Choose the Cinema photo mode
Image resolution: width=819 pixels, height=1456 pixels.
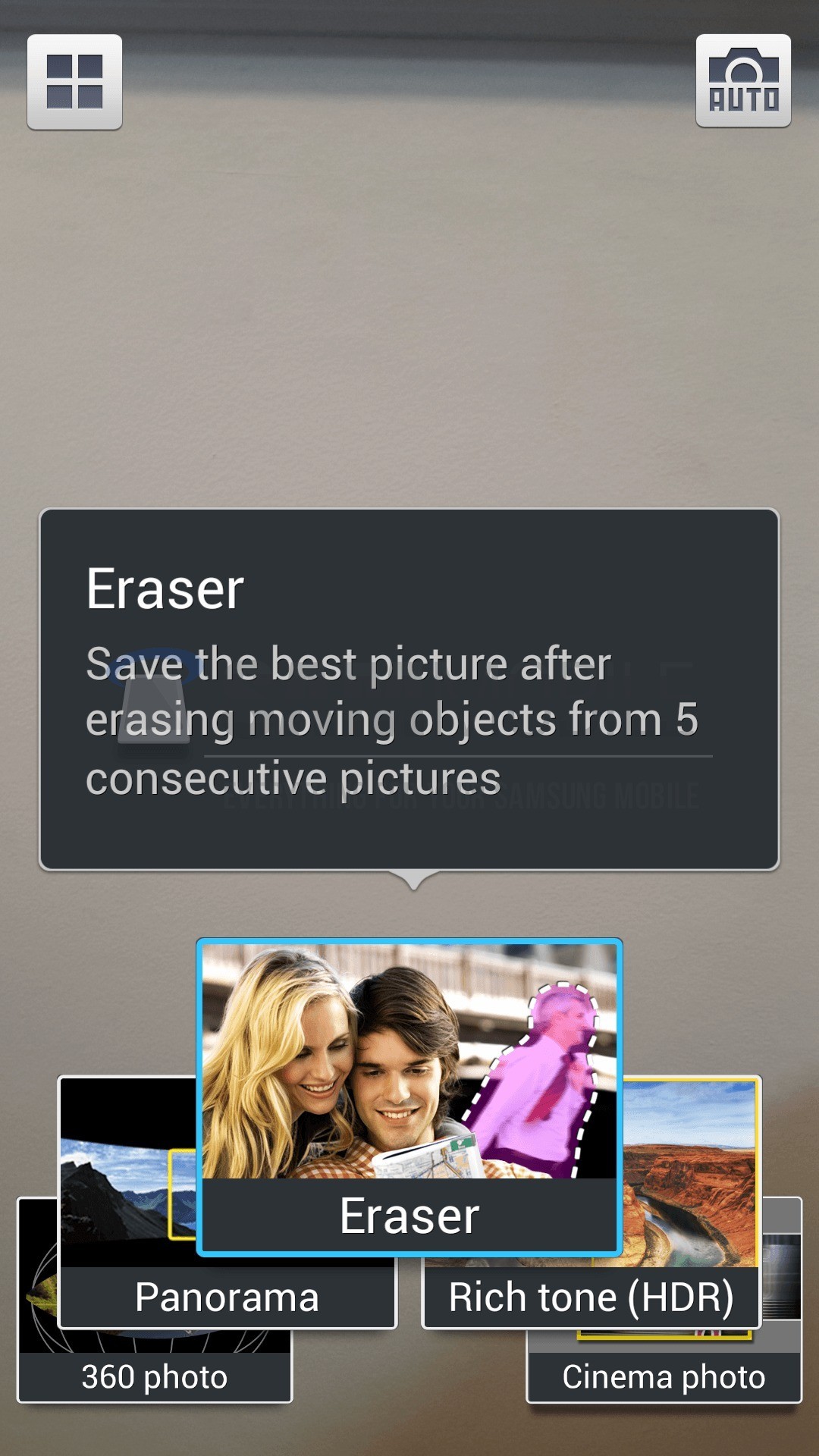tap(664, 1376)
